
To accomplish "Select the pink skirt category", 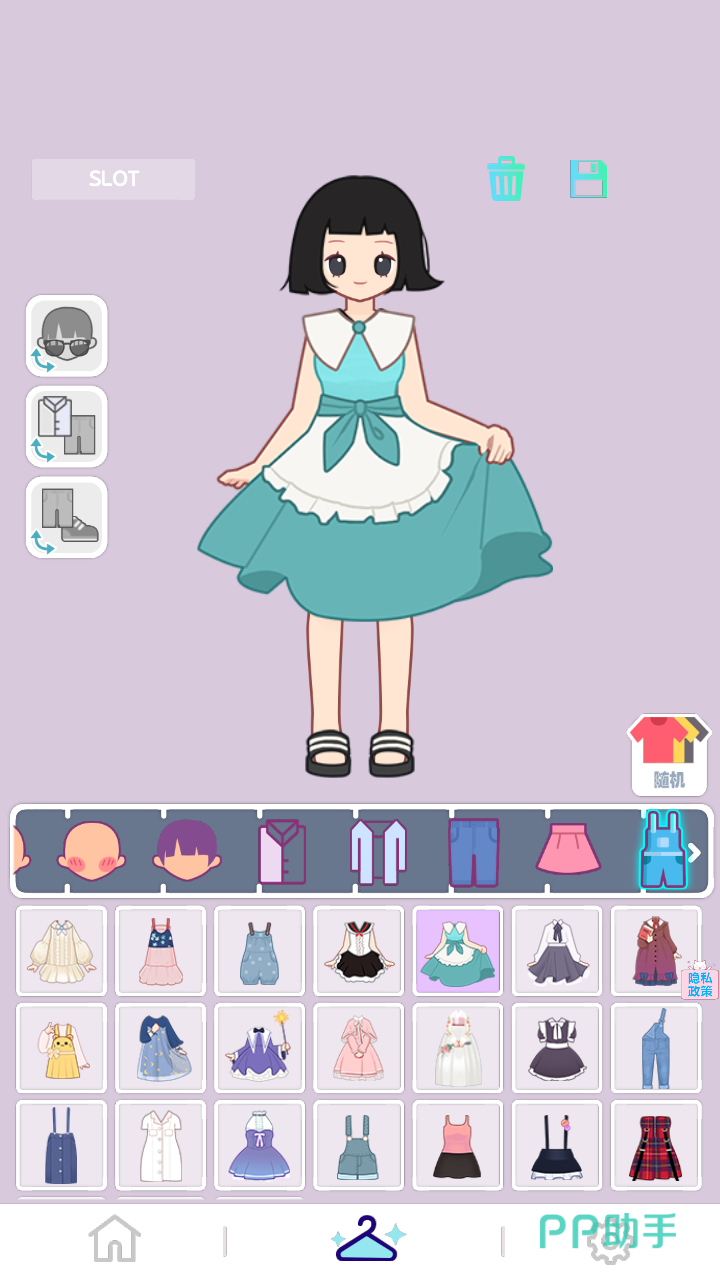I will click(x=568, y=851).
